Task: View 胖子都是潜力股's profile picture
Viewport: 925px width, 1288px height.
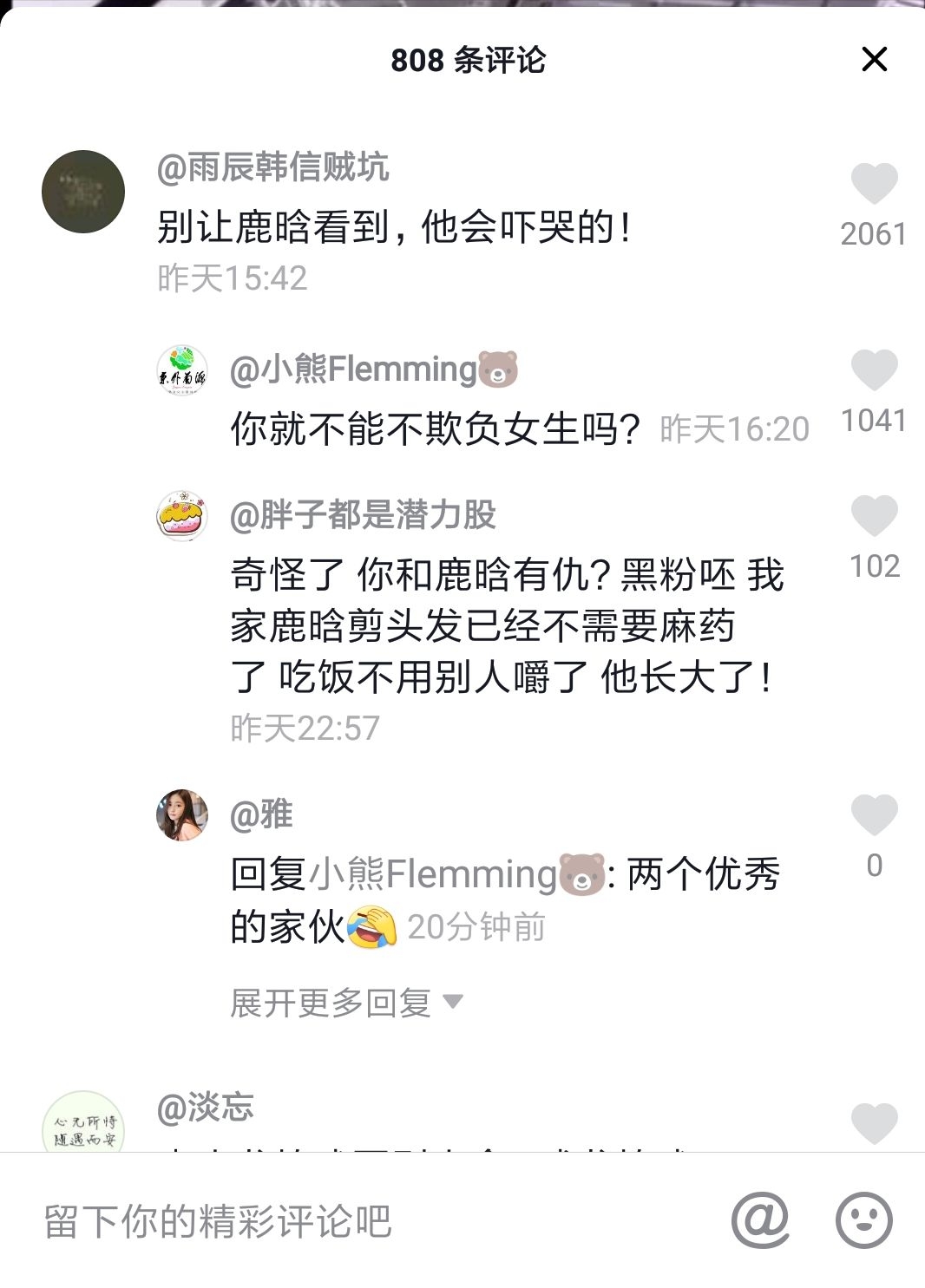Action: coord(182,516)
